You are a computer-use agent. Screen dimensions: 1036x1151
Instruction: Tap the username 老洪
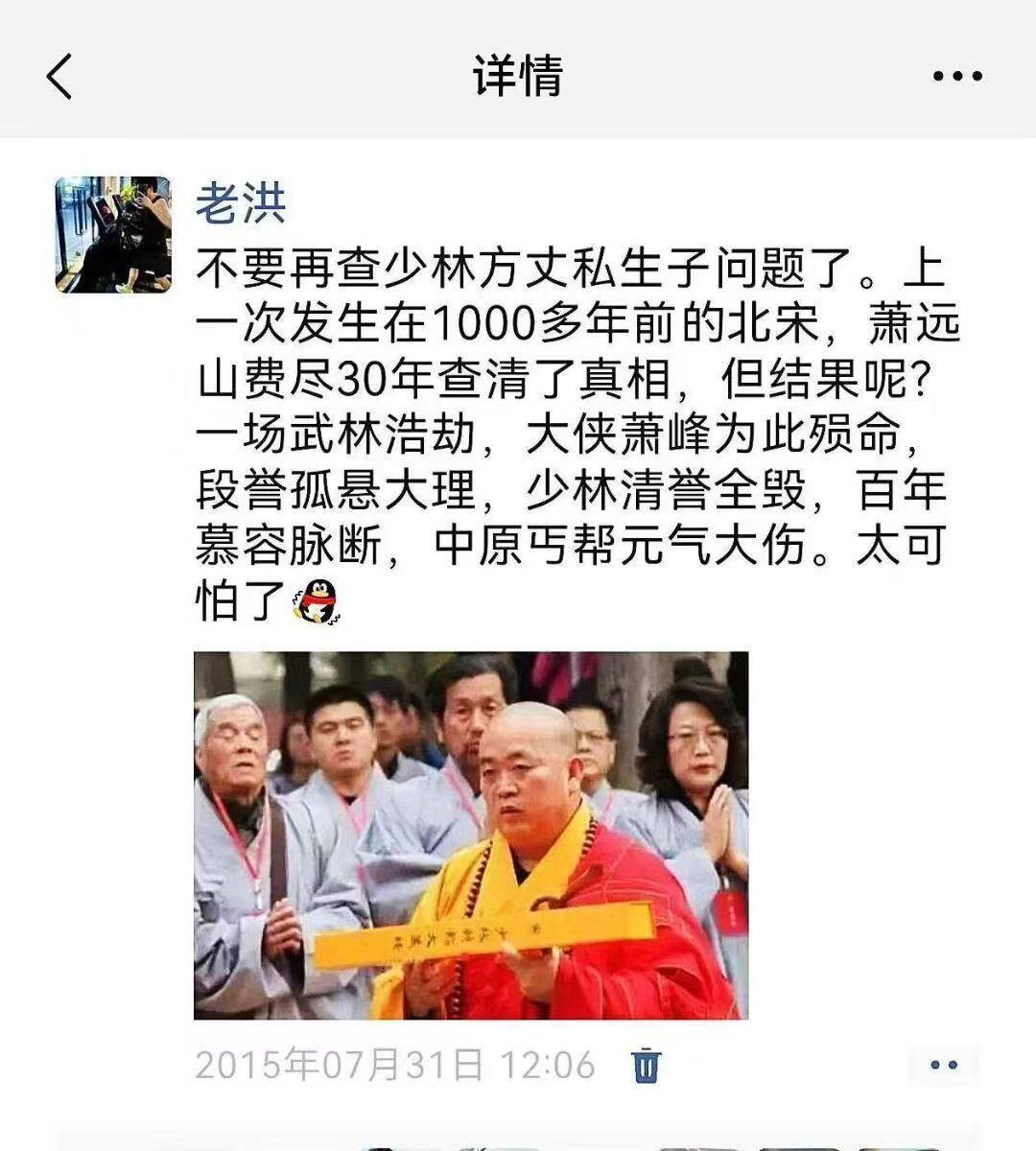click(241, 201)
